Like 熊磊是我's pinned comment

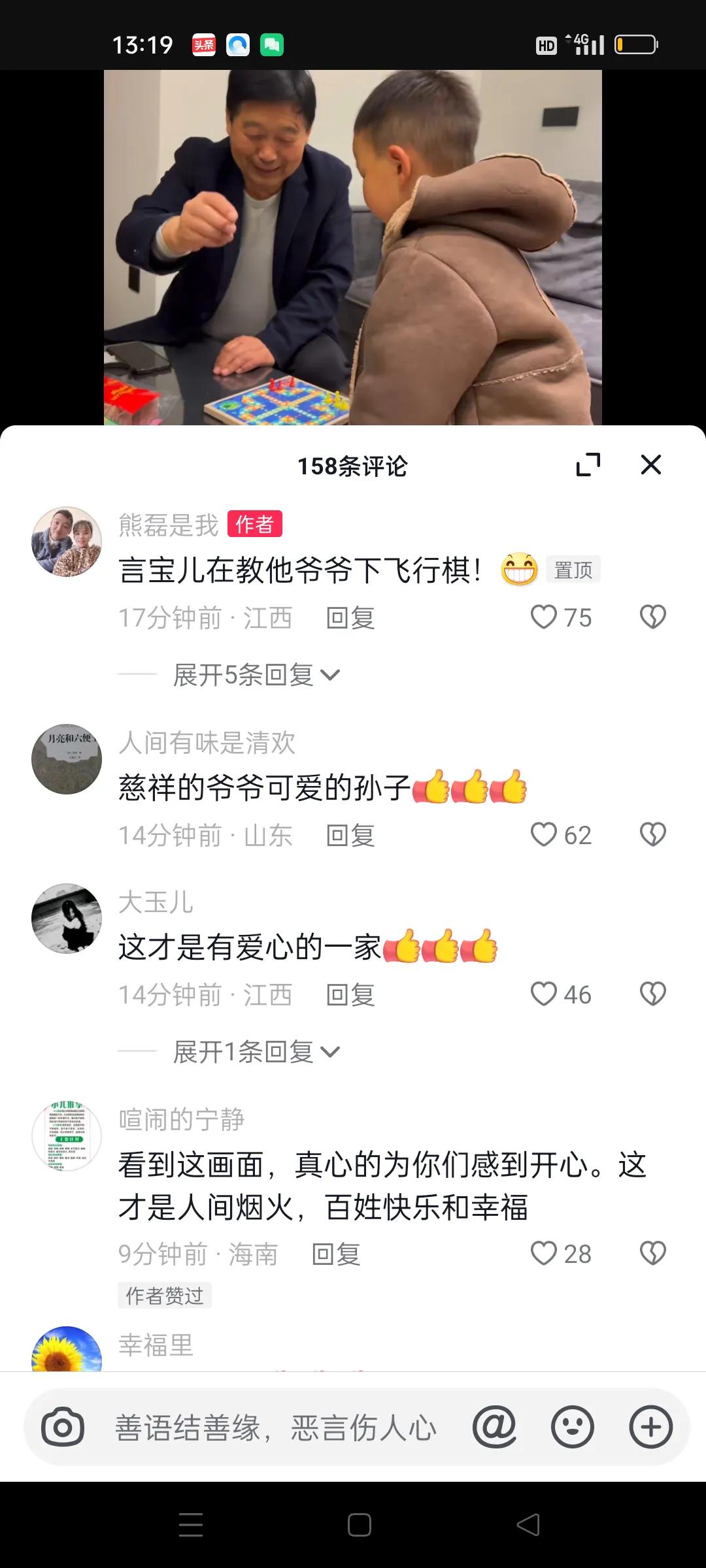[x=544, y=617]
